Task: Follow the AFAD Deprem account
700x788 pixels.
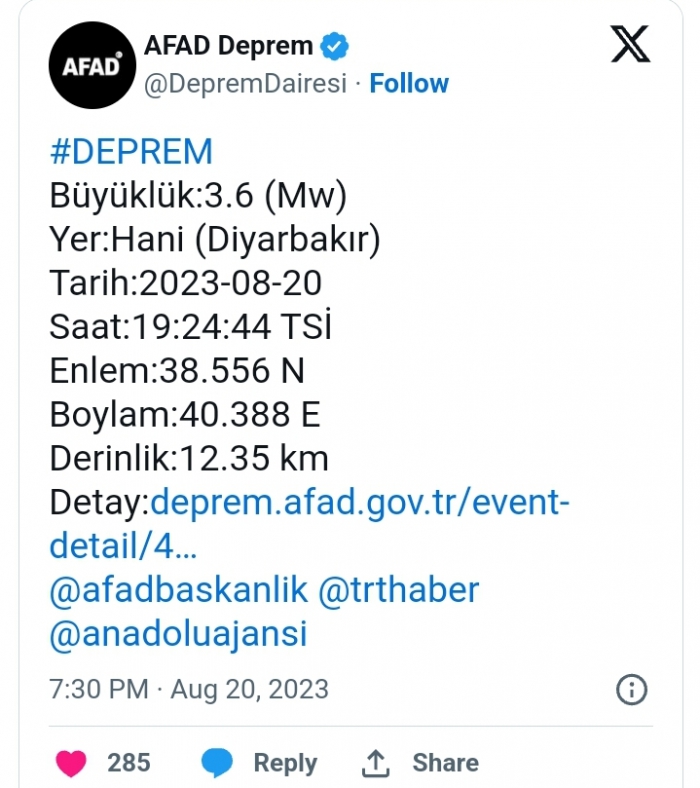Action: 409,83
